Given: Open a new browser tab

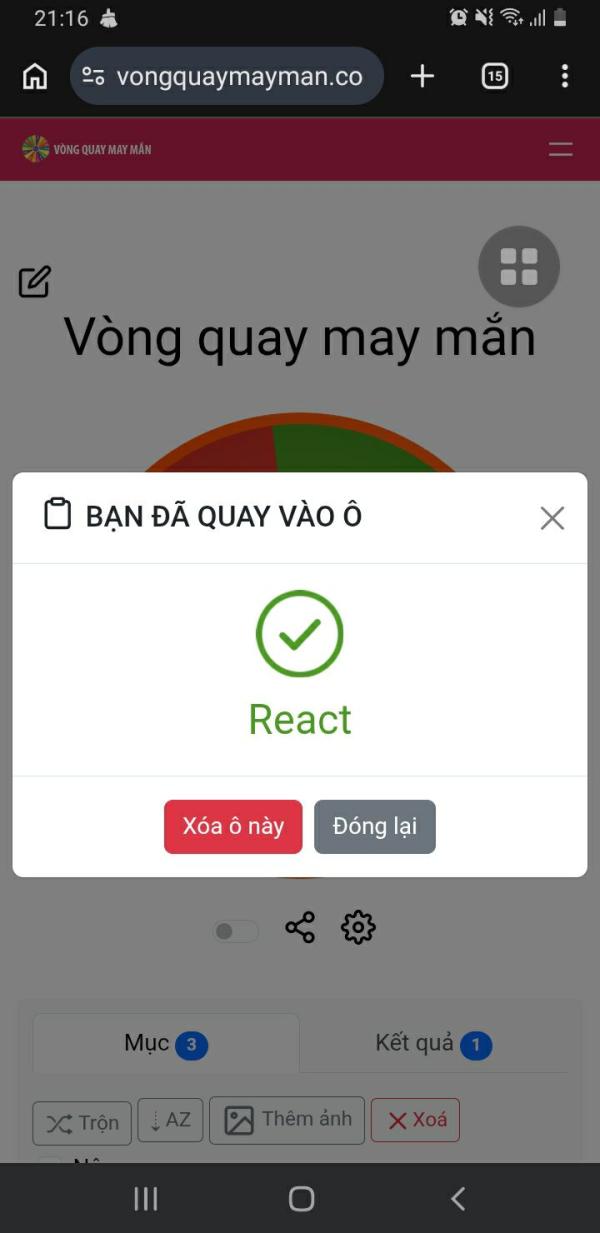Looking at the screenshot, I should [423, 76].
